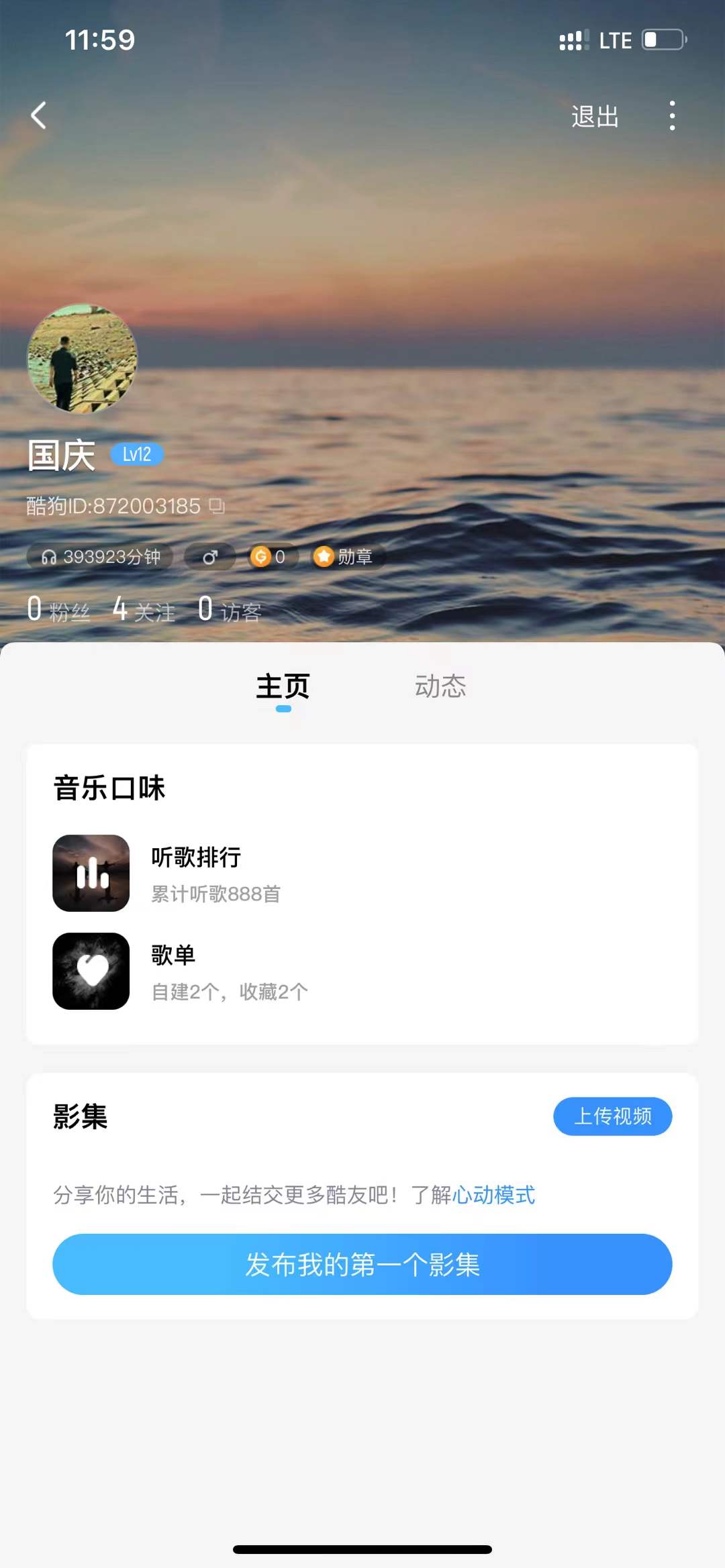Viewport: 725px width, 1568px height.
Task: View the 粉丝 followers list
Action: pos(59,610)
